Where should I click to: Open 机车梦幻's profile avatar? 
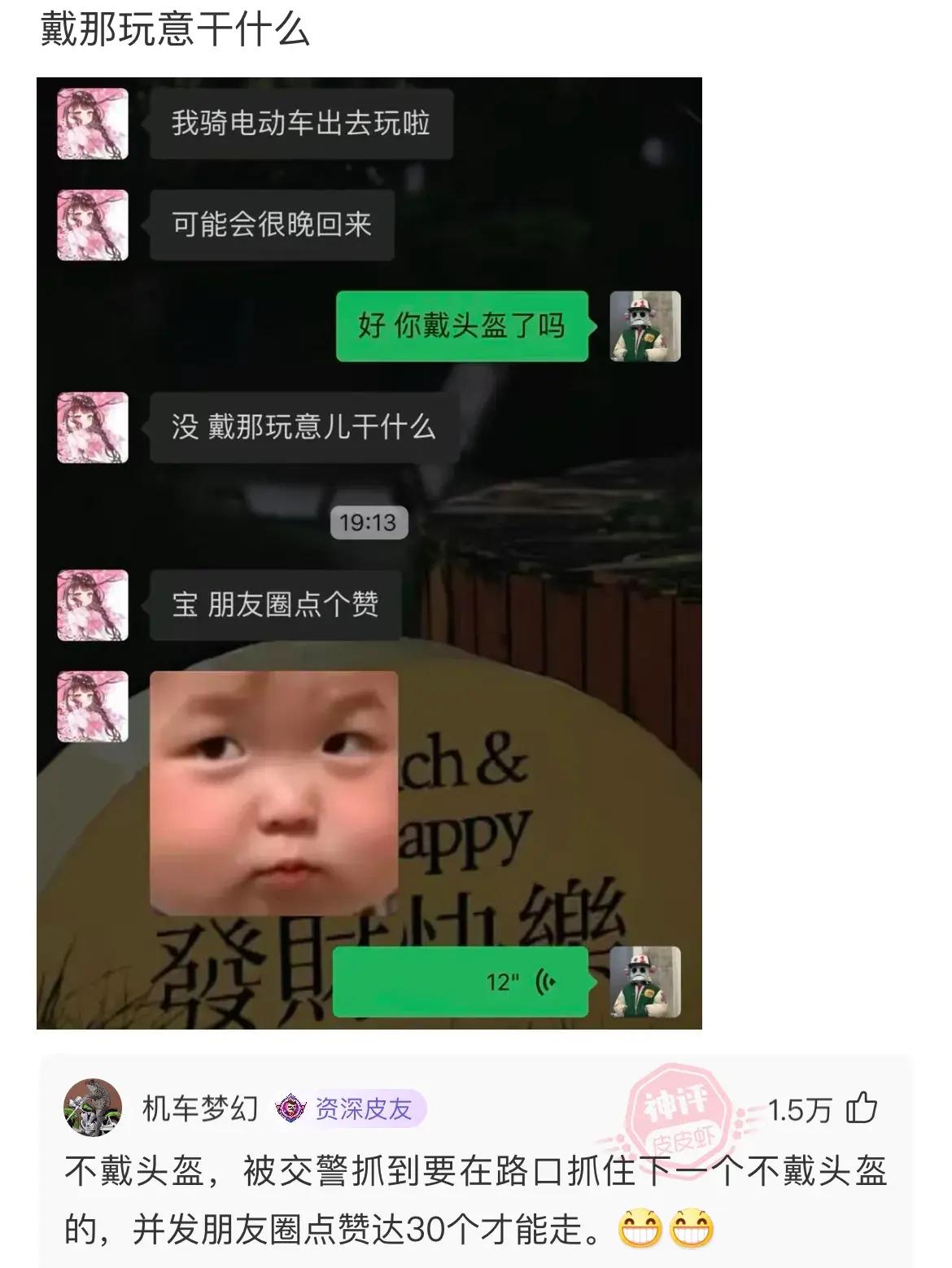pyautogui.click(x=93, y=1108)
